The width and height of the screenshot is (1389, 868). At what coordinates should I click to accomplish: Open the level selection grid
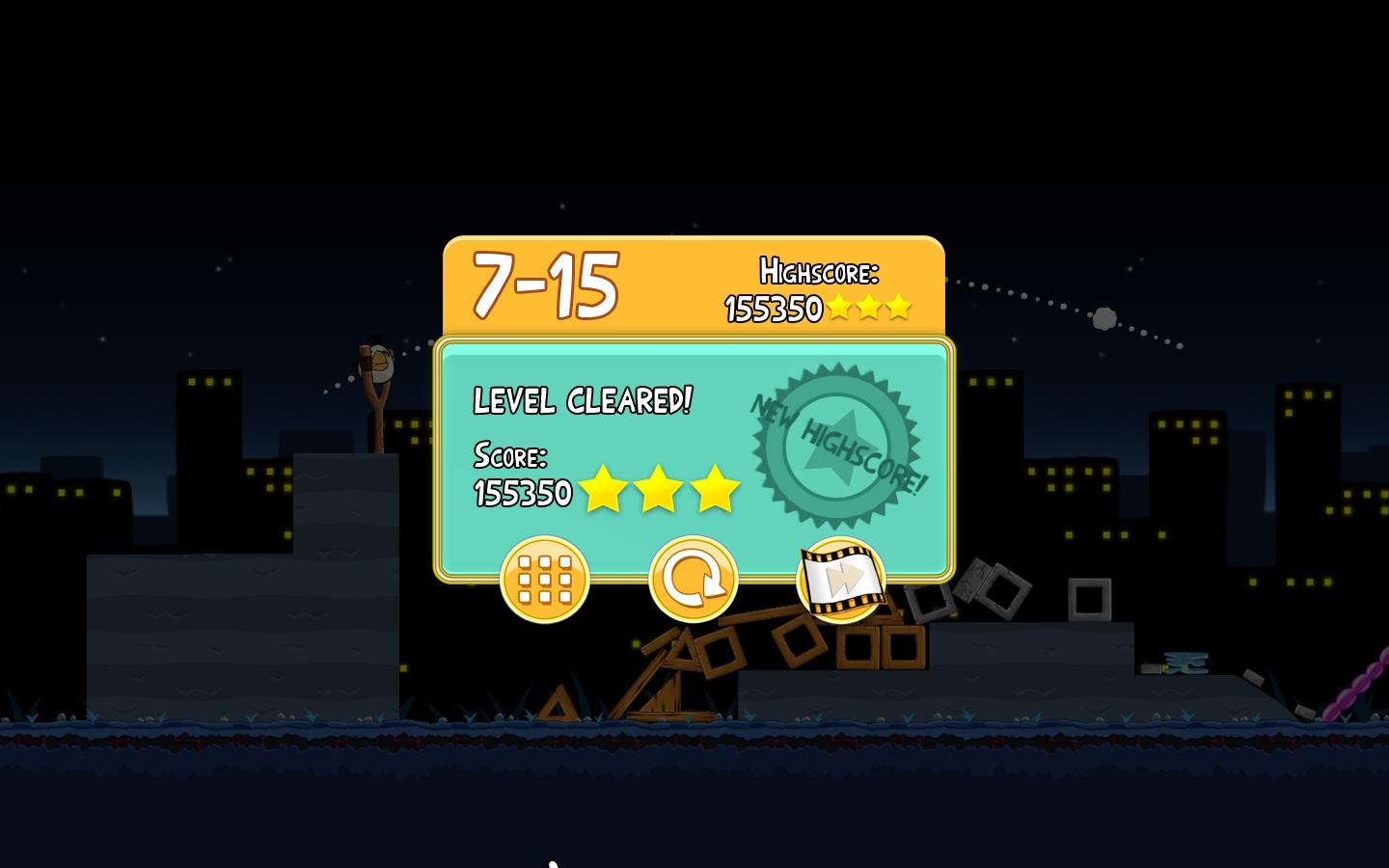[x=545, y=579]
